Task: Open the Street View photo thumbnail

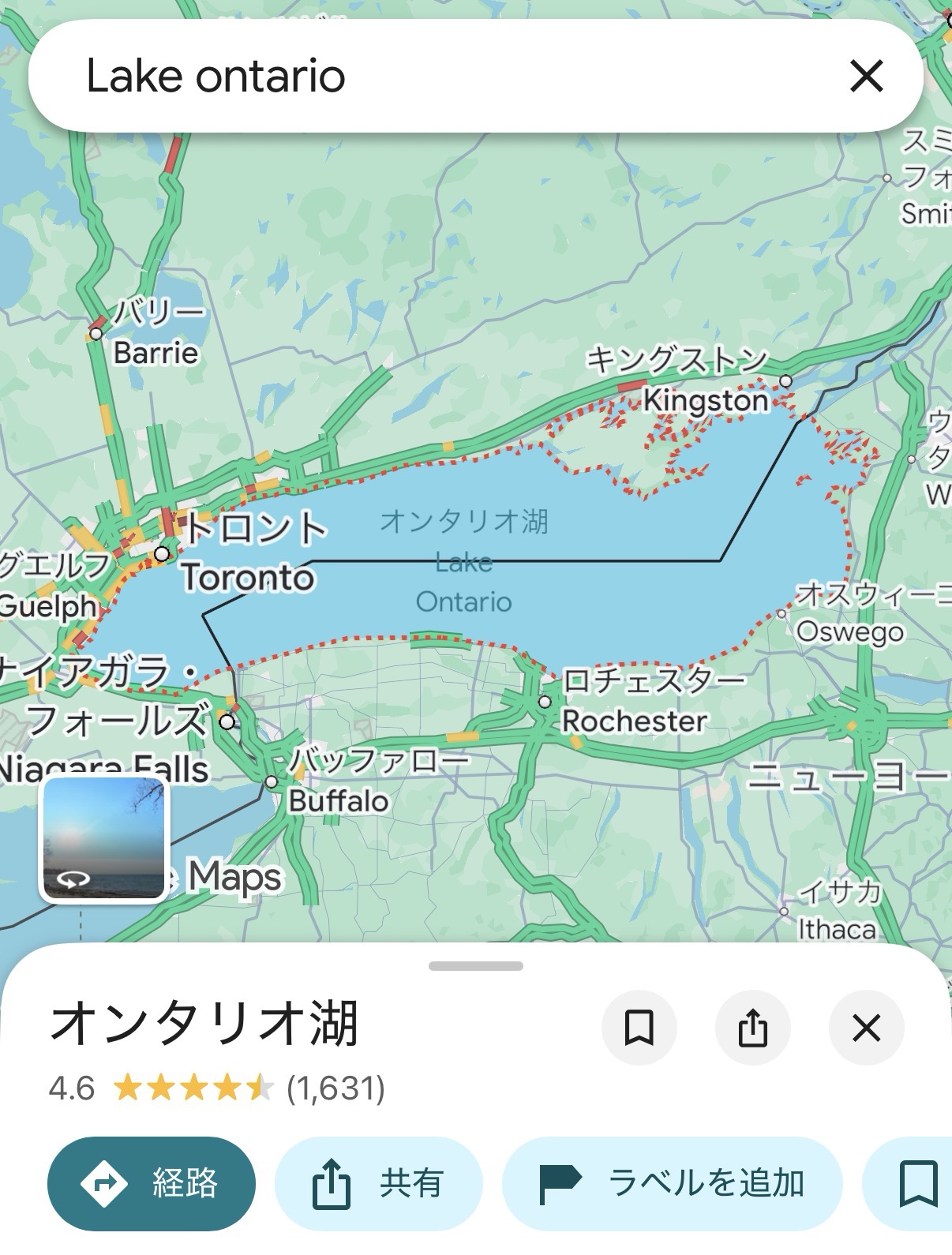Action: [x=104, y=839]
